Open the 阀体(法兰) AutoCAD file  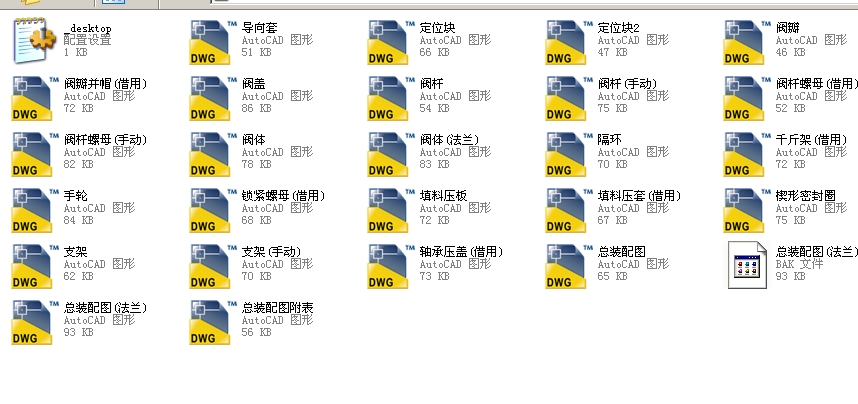pyautogui.click(x=391, y=153)
